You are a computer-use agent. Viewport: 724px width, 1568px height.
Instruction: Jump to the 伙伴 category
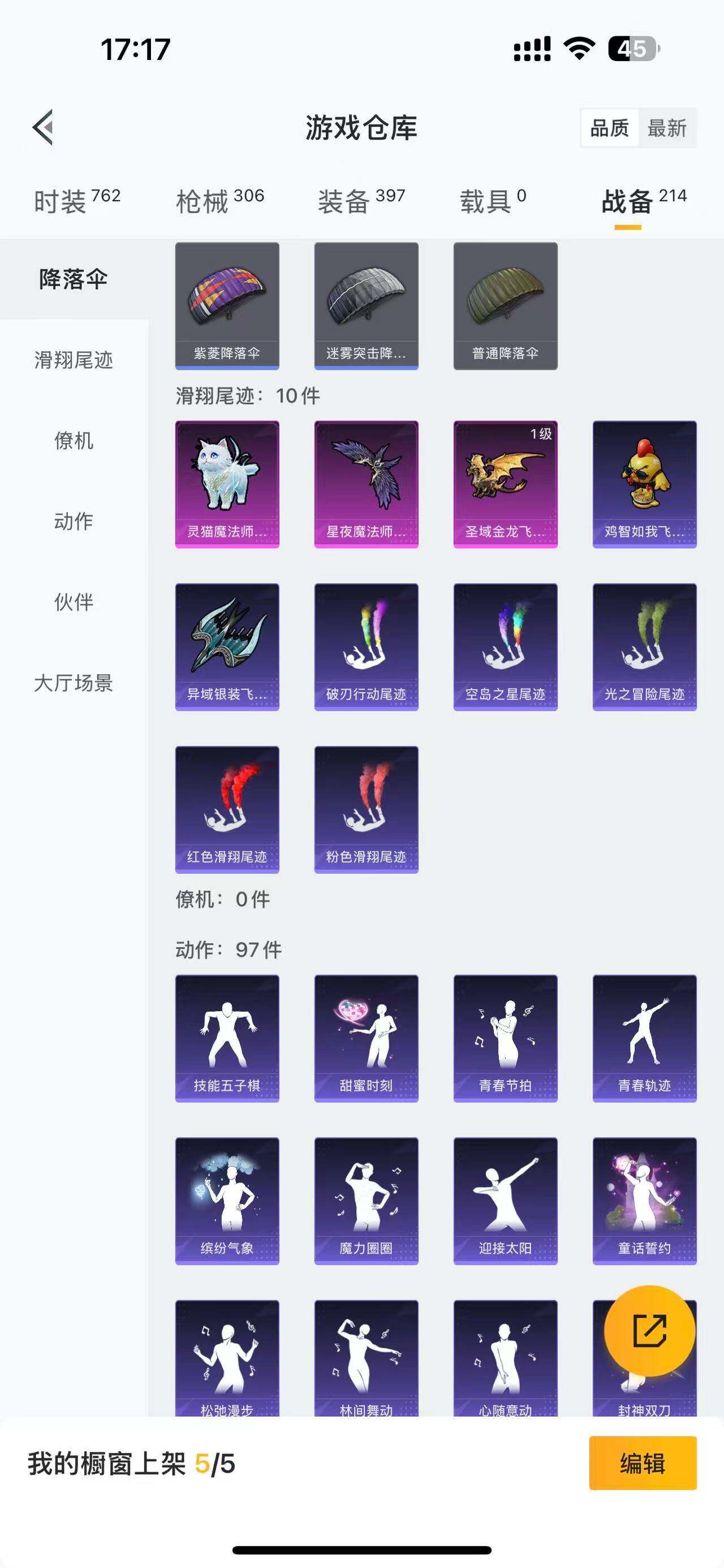point(74,602)
